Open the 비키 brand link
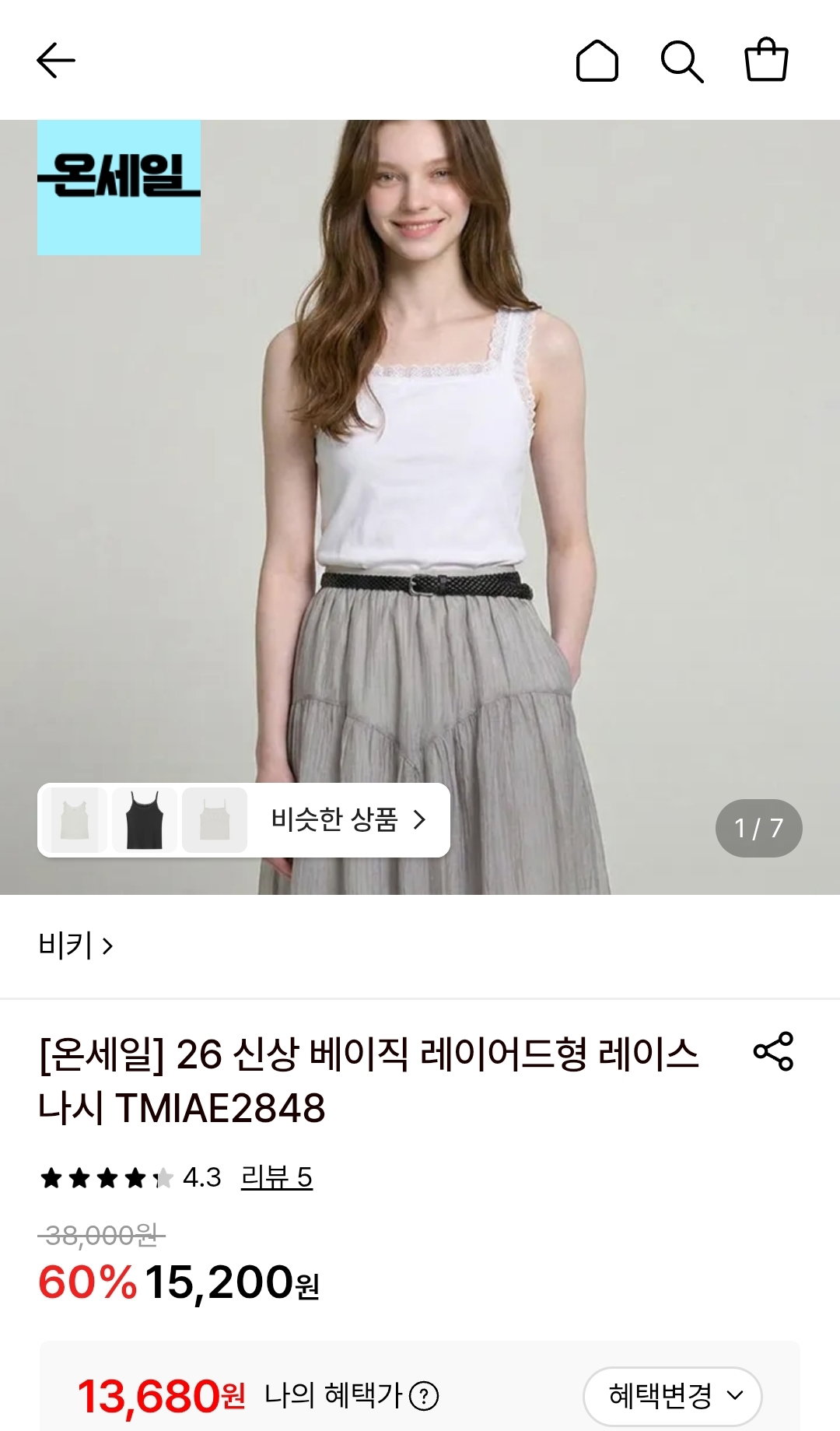This screenshot has width=840, height=1431. (75, 945)
